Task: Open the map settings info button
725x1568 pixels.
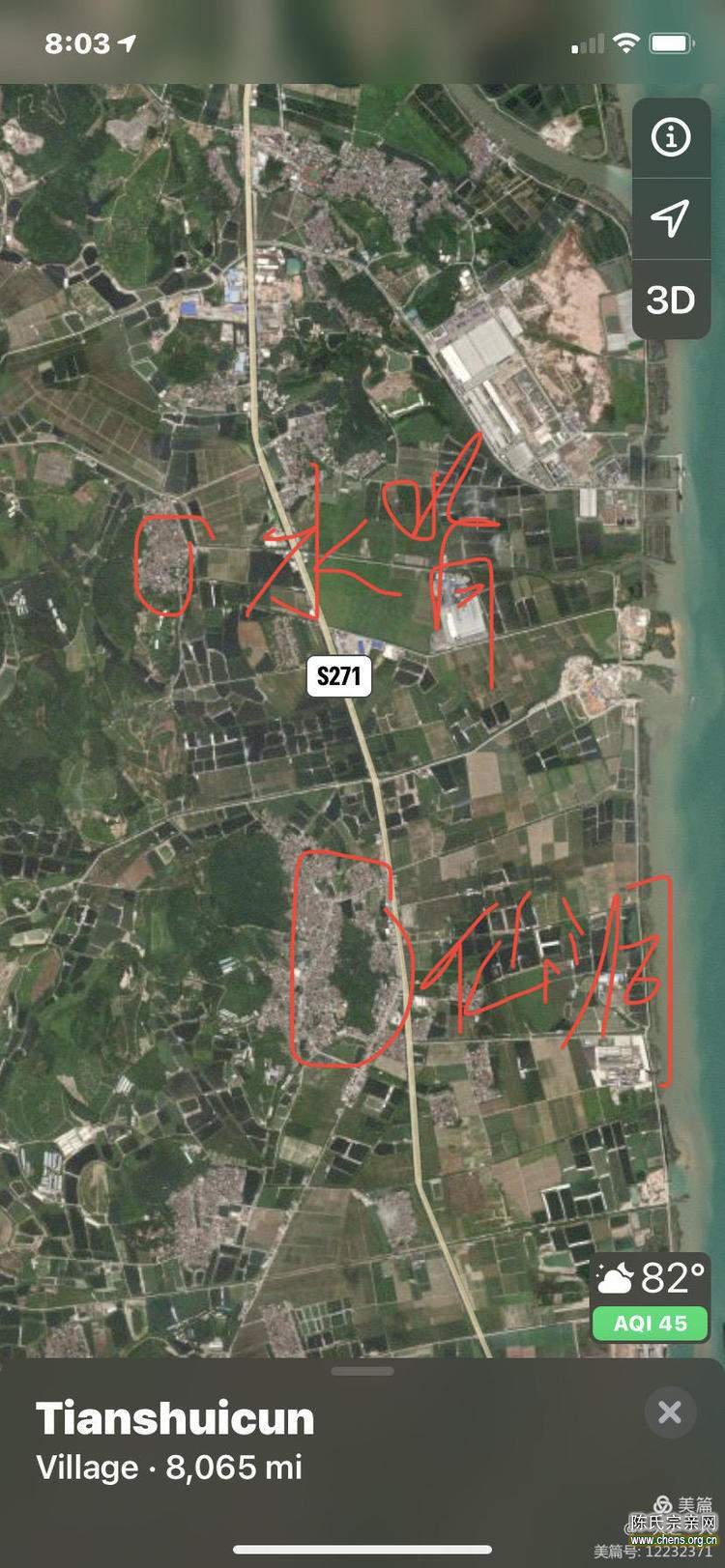Action: point(670,138)
